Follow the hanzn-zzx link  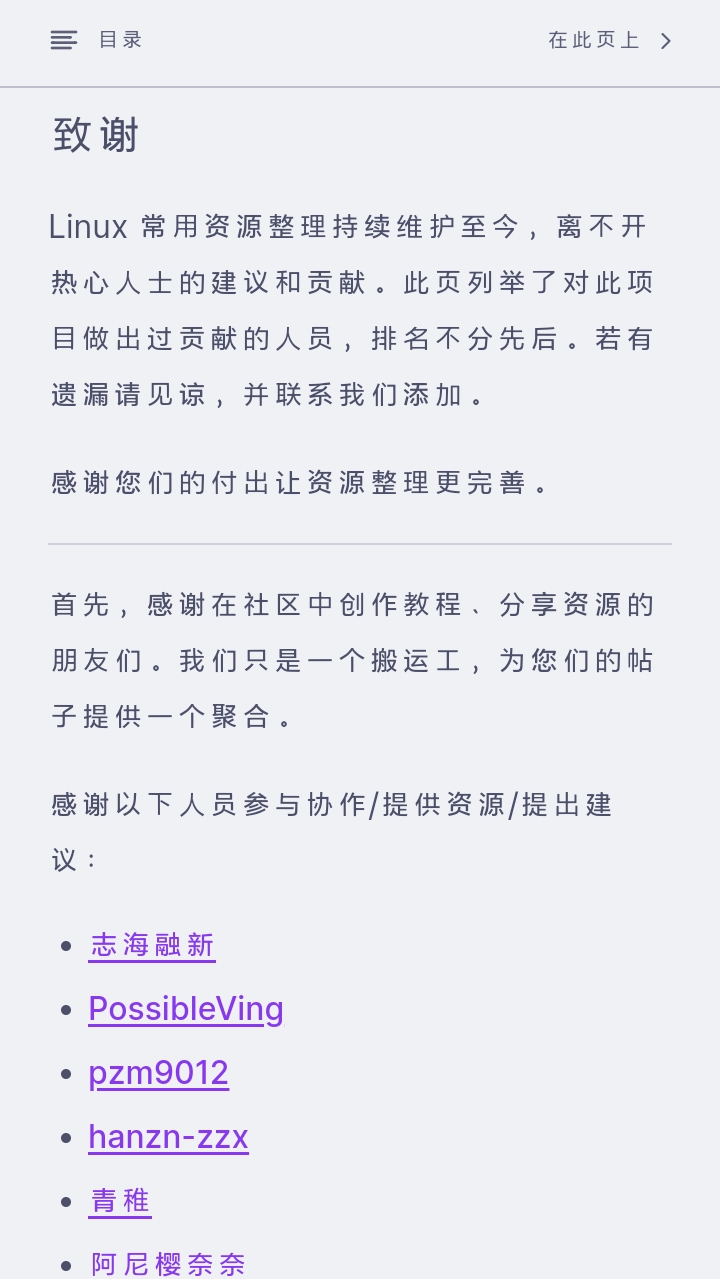coord(169,1137)
